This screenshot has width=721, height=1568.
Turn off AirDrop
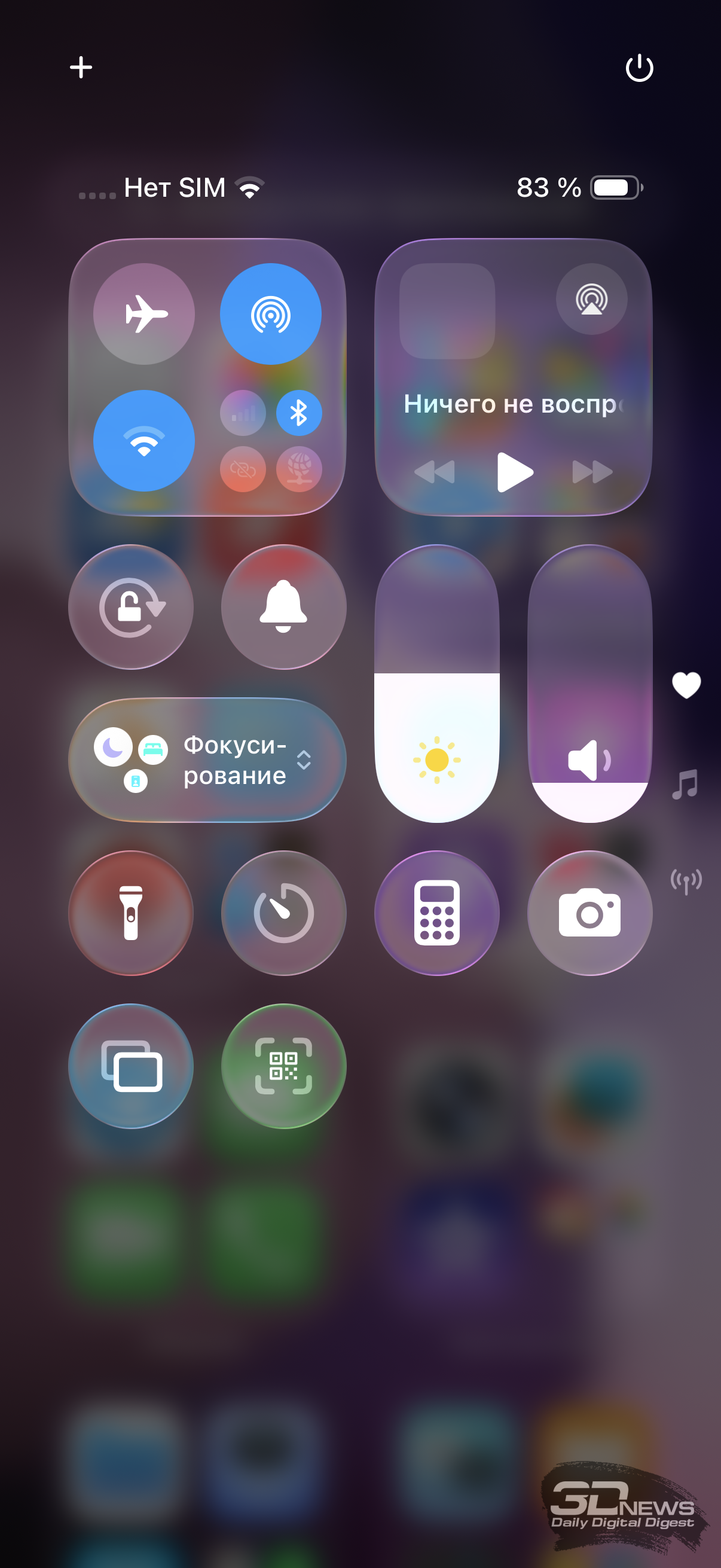tap(271, 314)
